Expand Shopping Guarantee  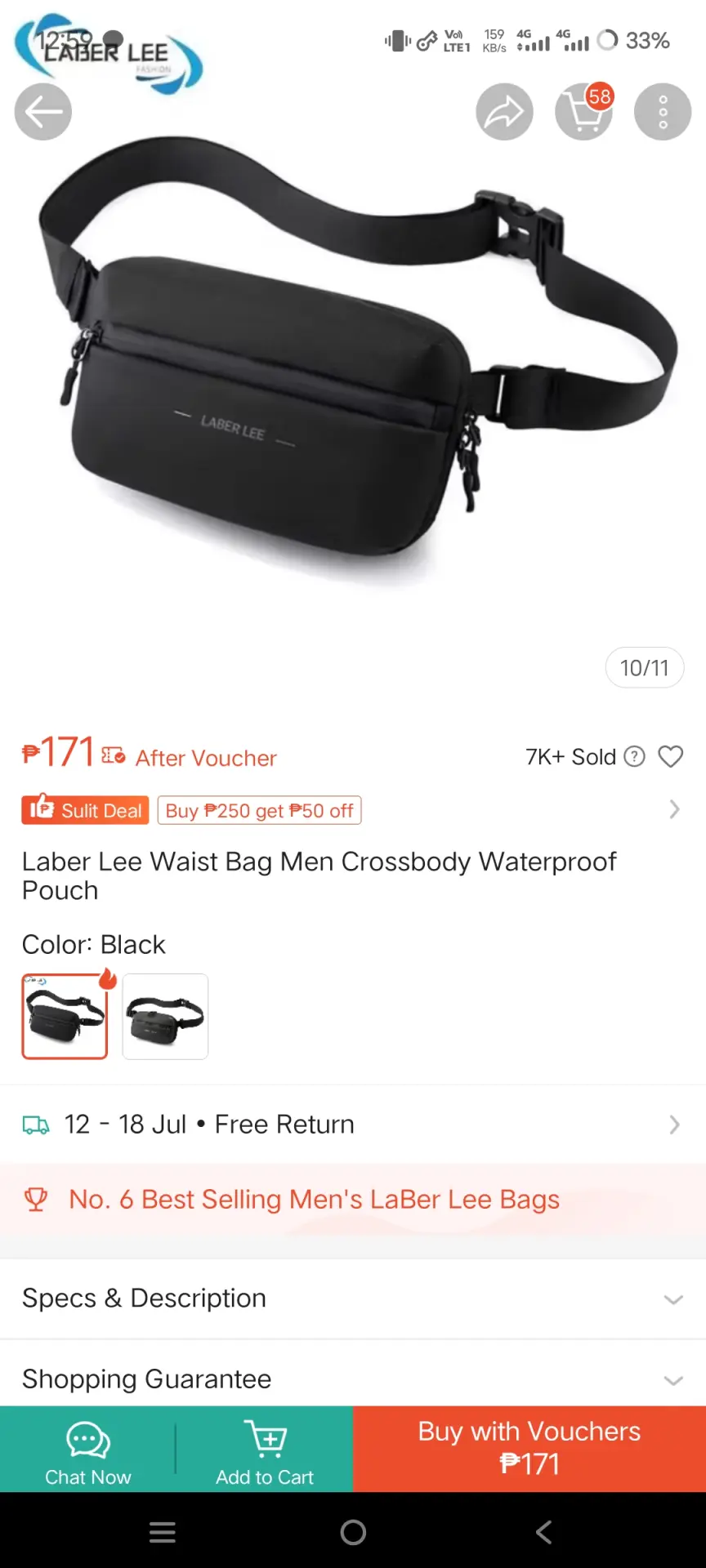353,1379
